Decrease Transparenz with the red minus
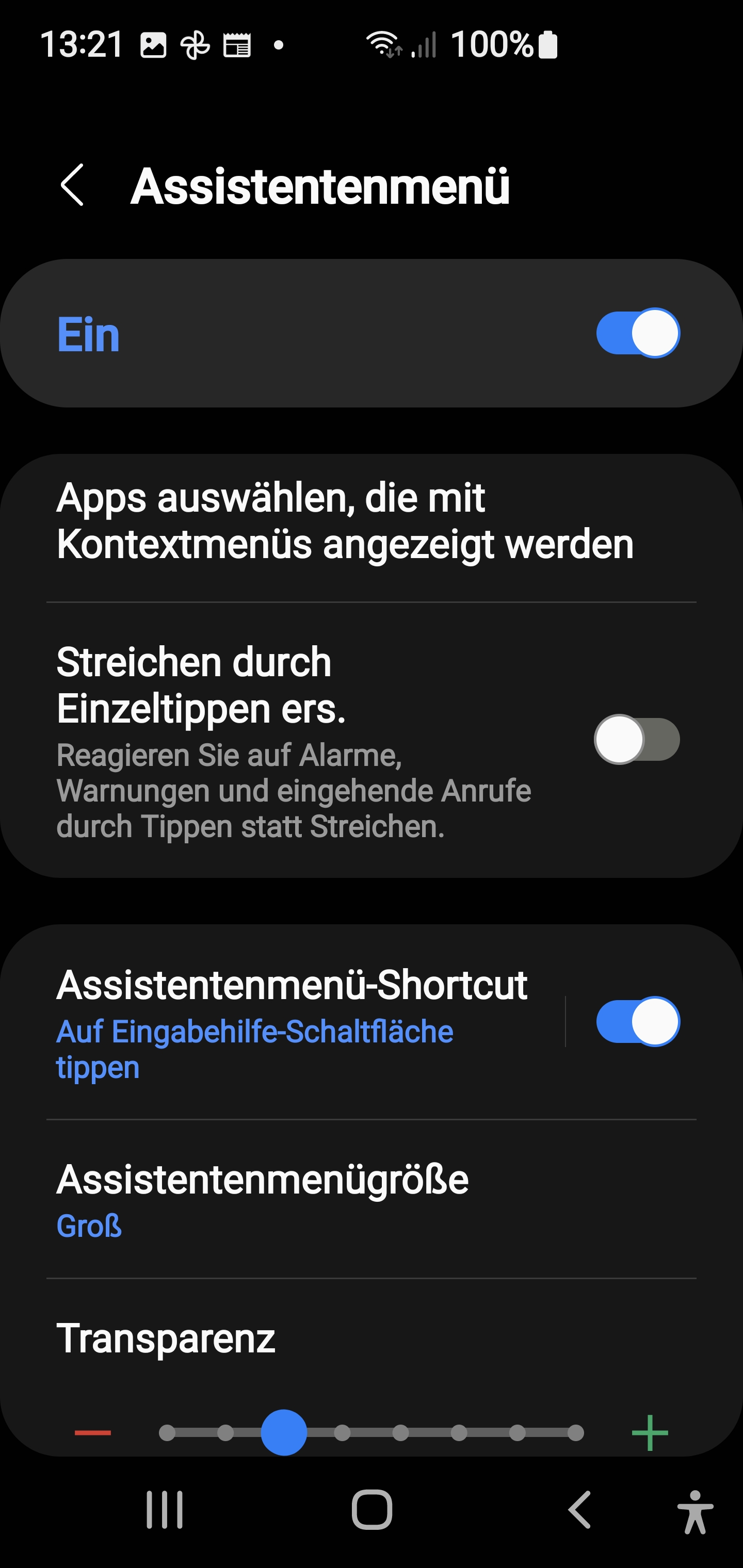This screenshot has height=1568, width=743. 92,1433
